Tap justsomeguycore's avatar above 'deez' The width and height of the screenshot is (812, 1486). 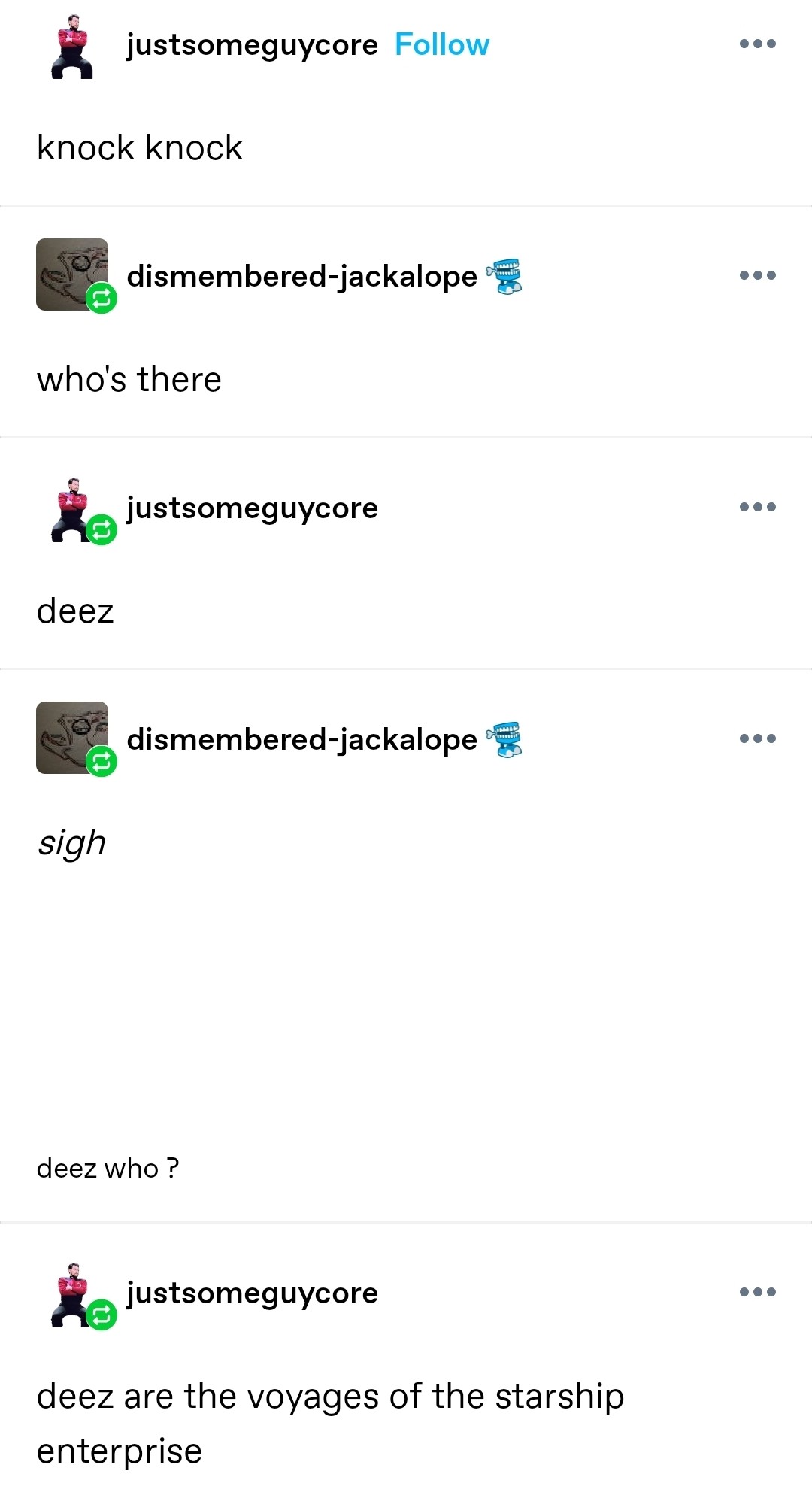click(x=72, y=508)
